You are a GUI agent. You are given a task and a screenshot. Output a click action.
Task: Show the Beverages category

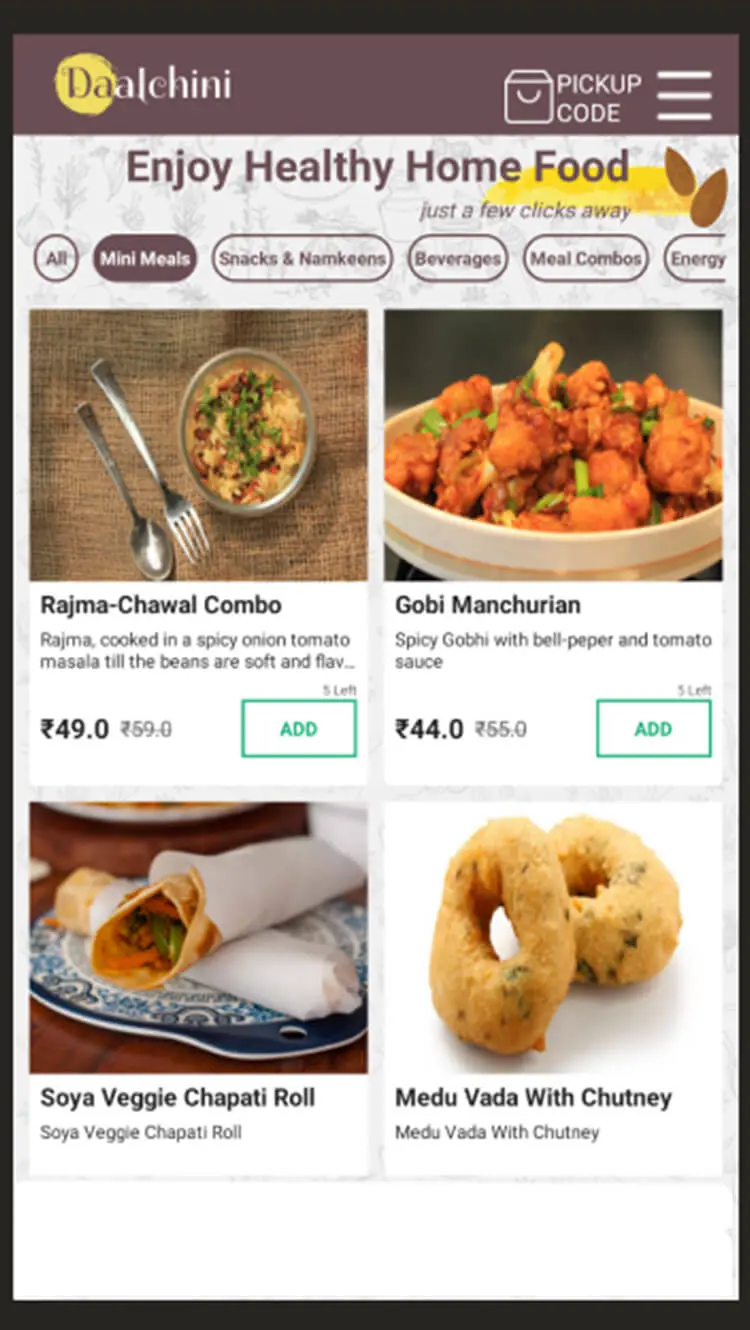coord(457,259)
